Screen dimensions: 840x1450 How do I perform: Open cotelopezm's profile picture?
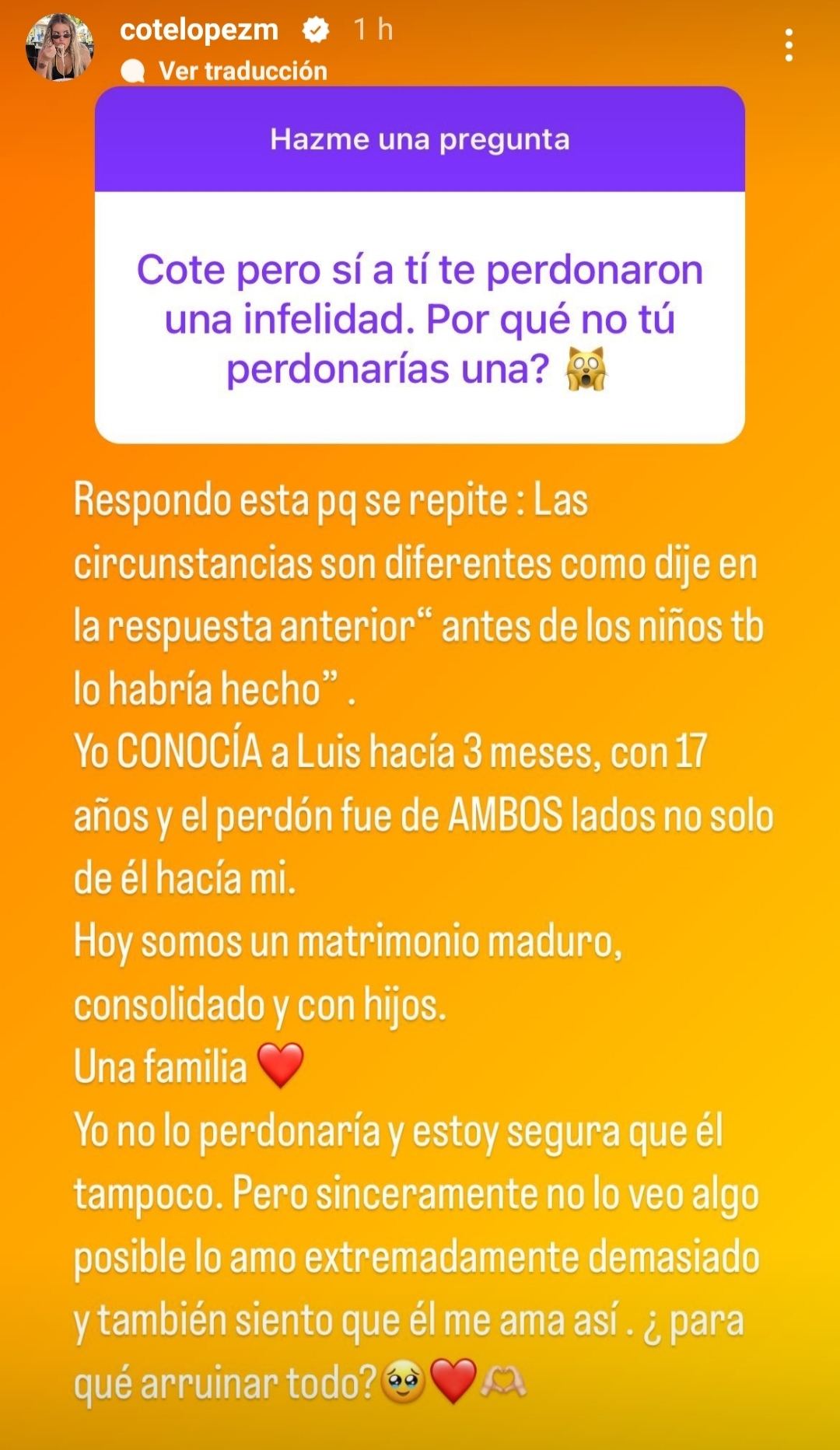pyautogui.click(x=60, y=47)
